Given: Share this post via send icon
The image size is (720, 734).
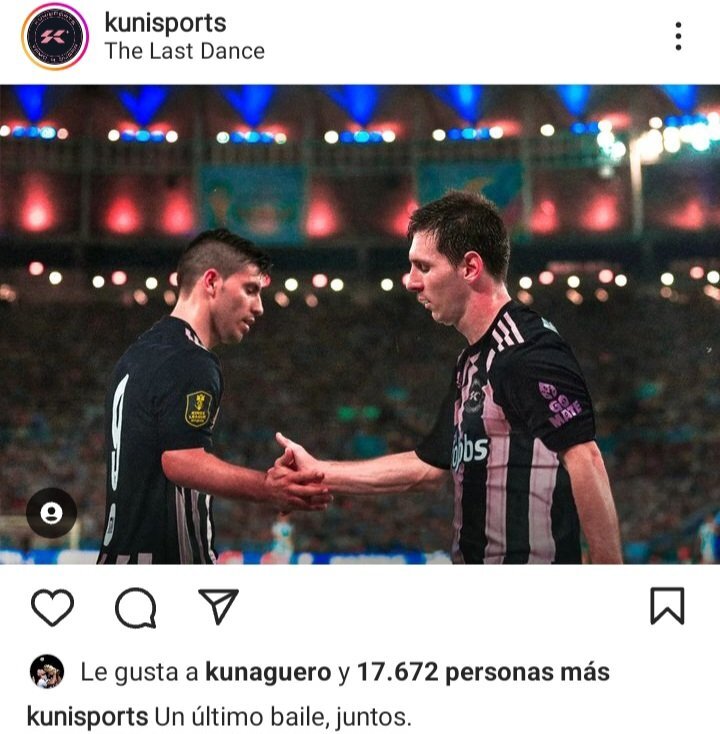Looking at the screenshot, I should (217, 605).
